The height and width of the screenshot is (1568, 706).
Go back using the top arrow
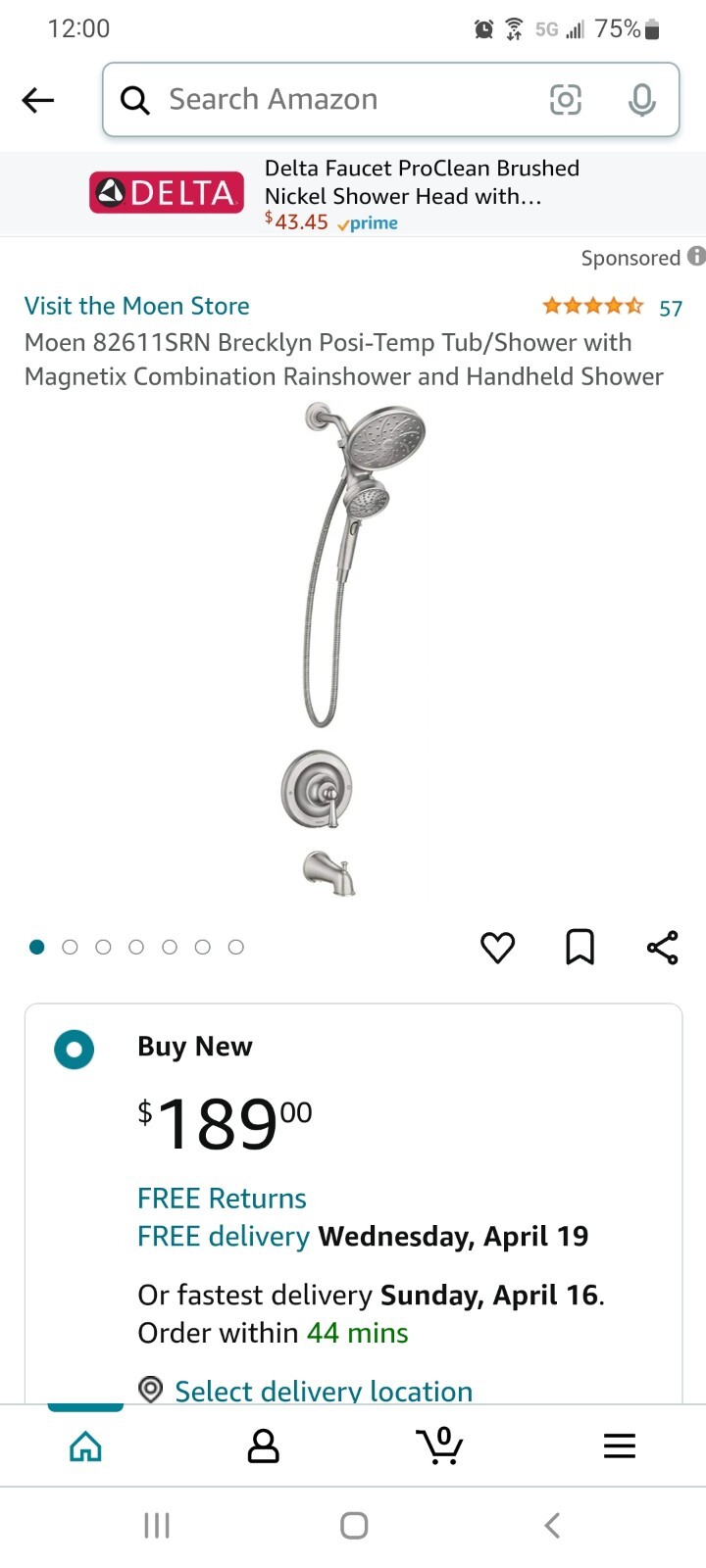click(x=38, y=100)
